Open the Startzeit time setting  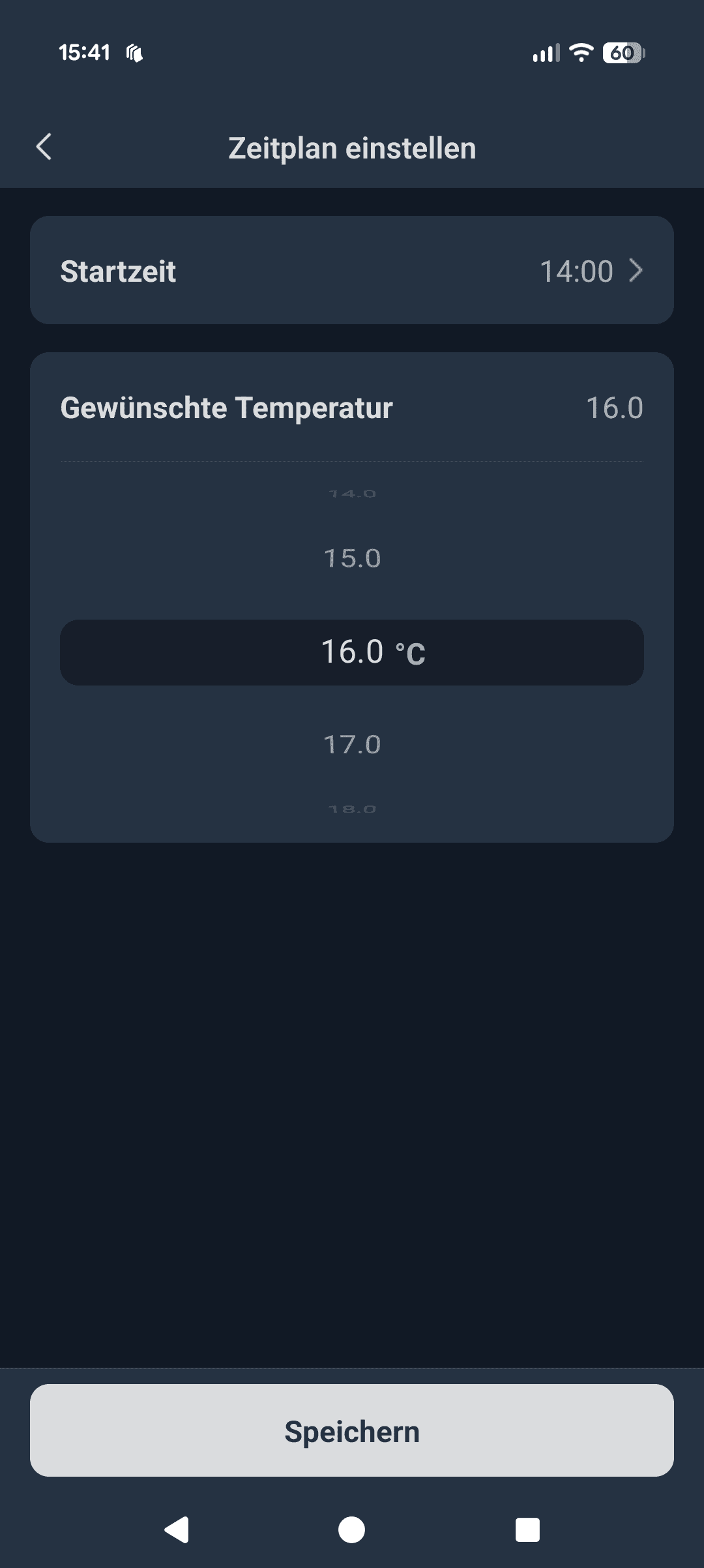coord(352,270)
